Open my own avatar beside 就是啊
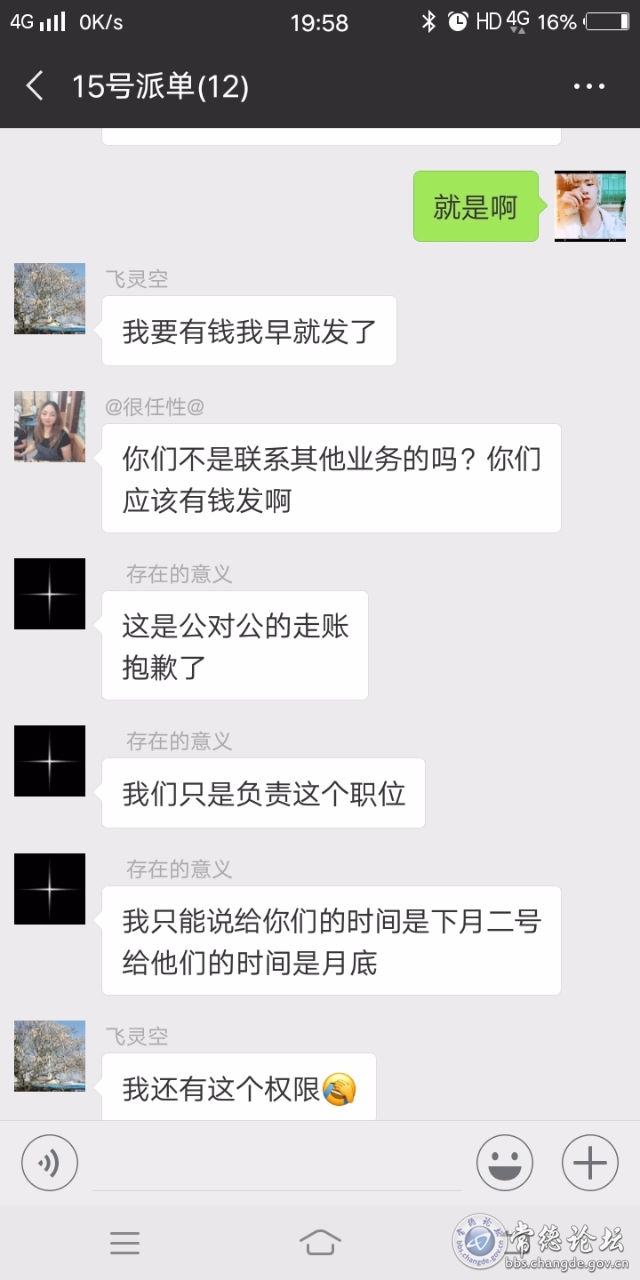The height and width of the screenshot is (1280, 640). point(590,206)
